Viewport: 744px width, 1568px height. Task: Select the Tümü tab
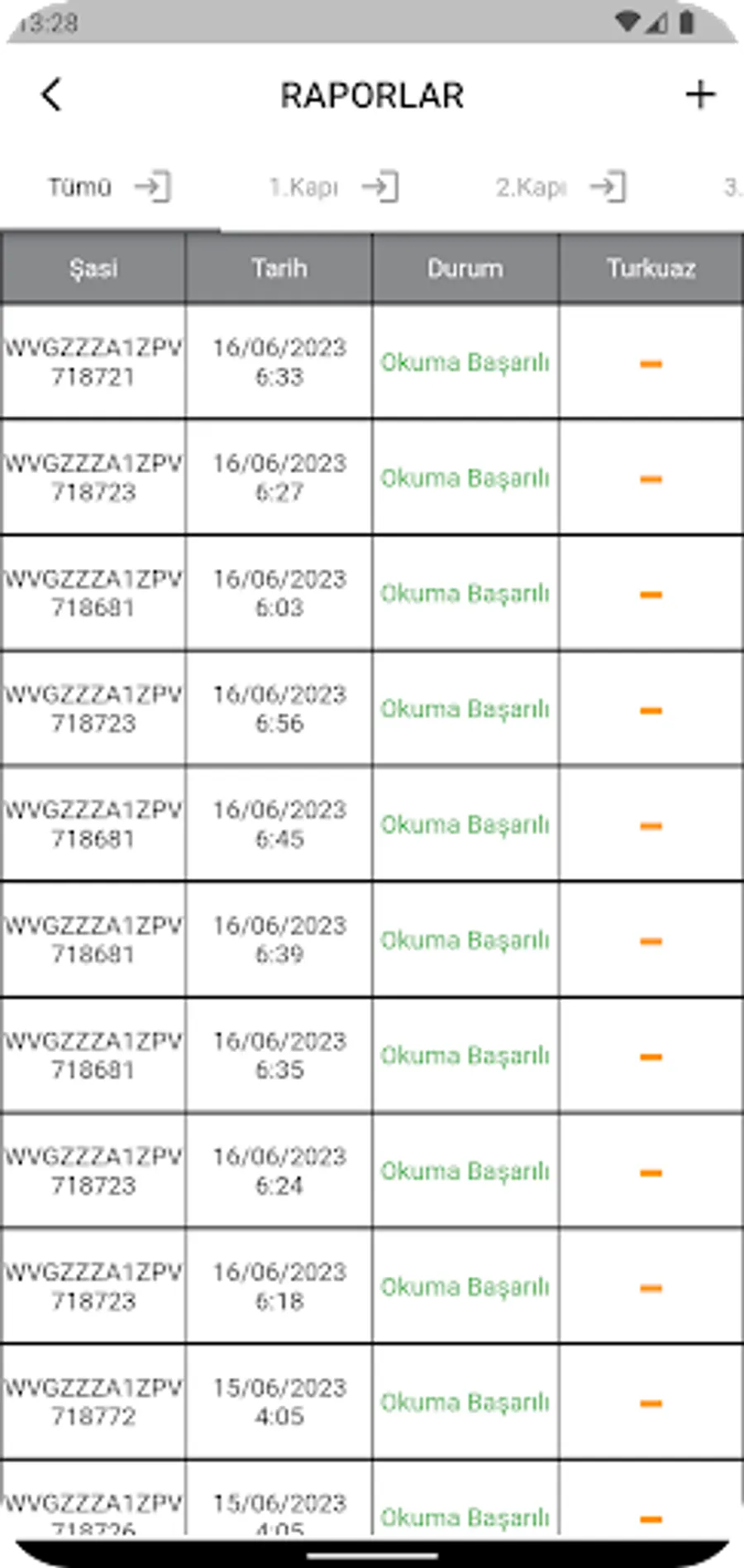79,187
